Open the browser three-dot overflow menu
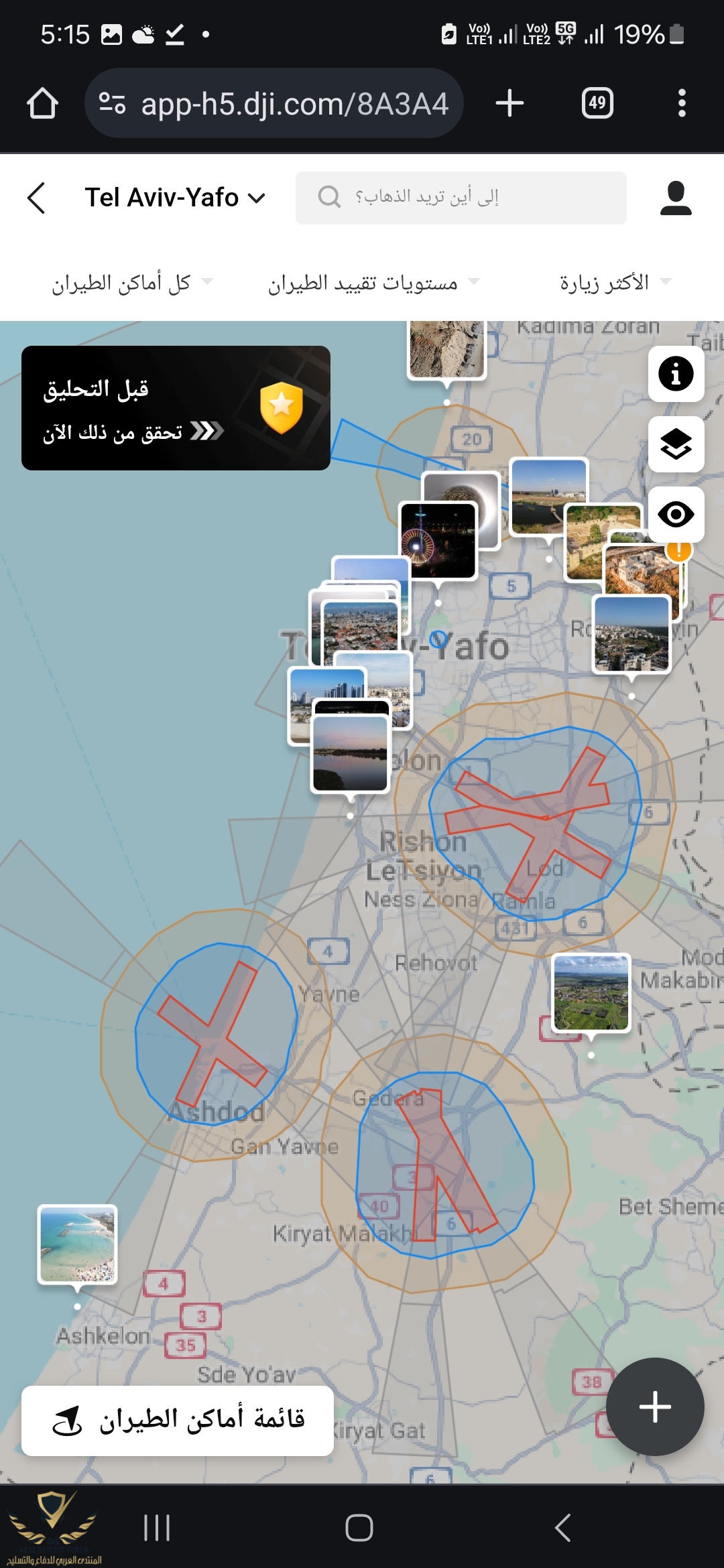 coord(682,103)
